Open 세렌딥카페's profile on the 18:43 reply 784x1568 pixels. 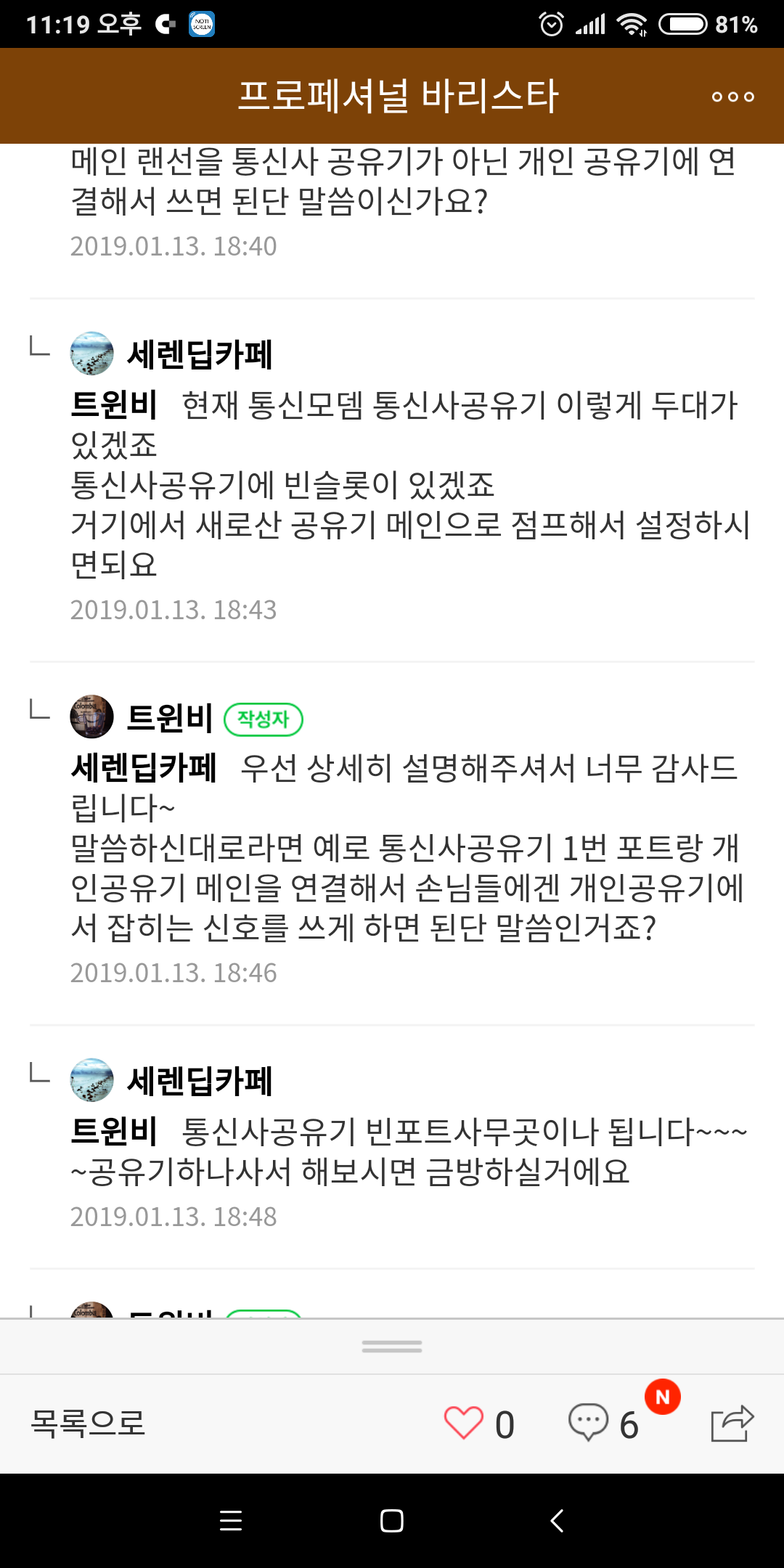[92, 354]
